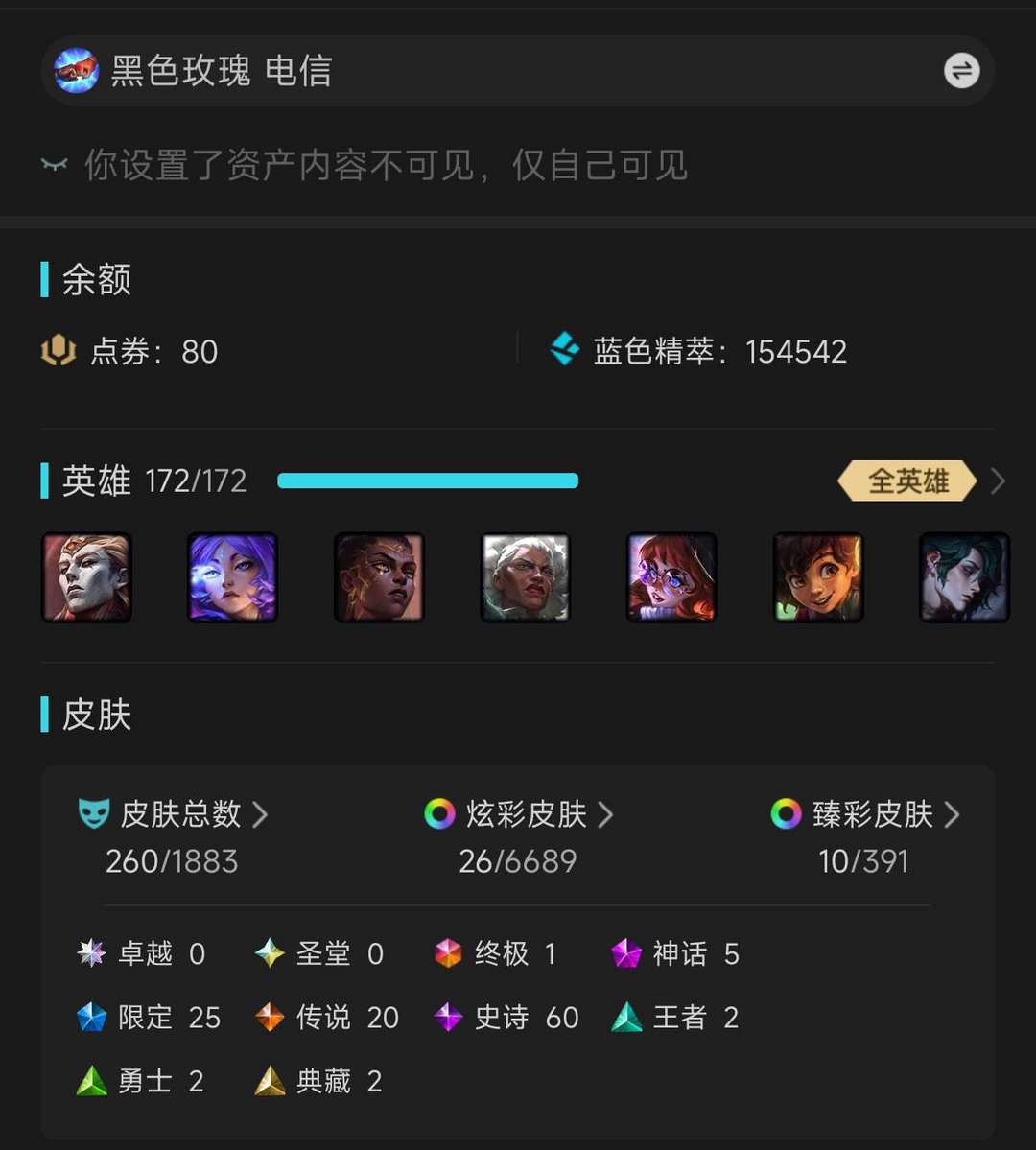This screenshot has width=1036, height=1150.
Task: Click the 点券 gold coin icon
Action: tap(58, 352)
